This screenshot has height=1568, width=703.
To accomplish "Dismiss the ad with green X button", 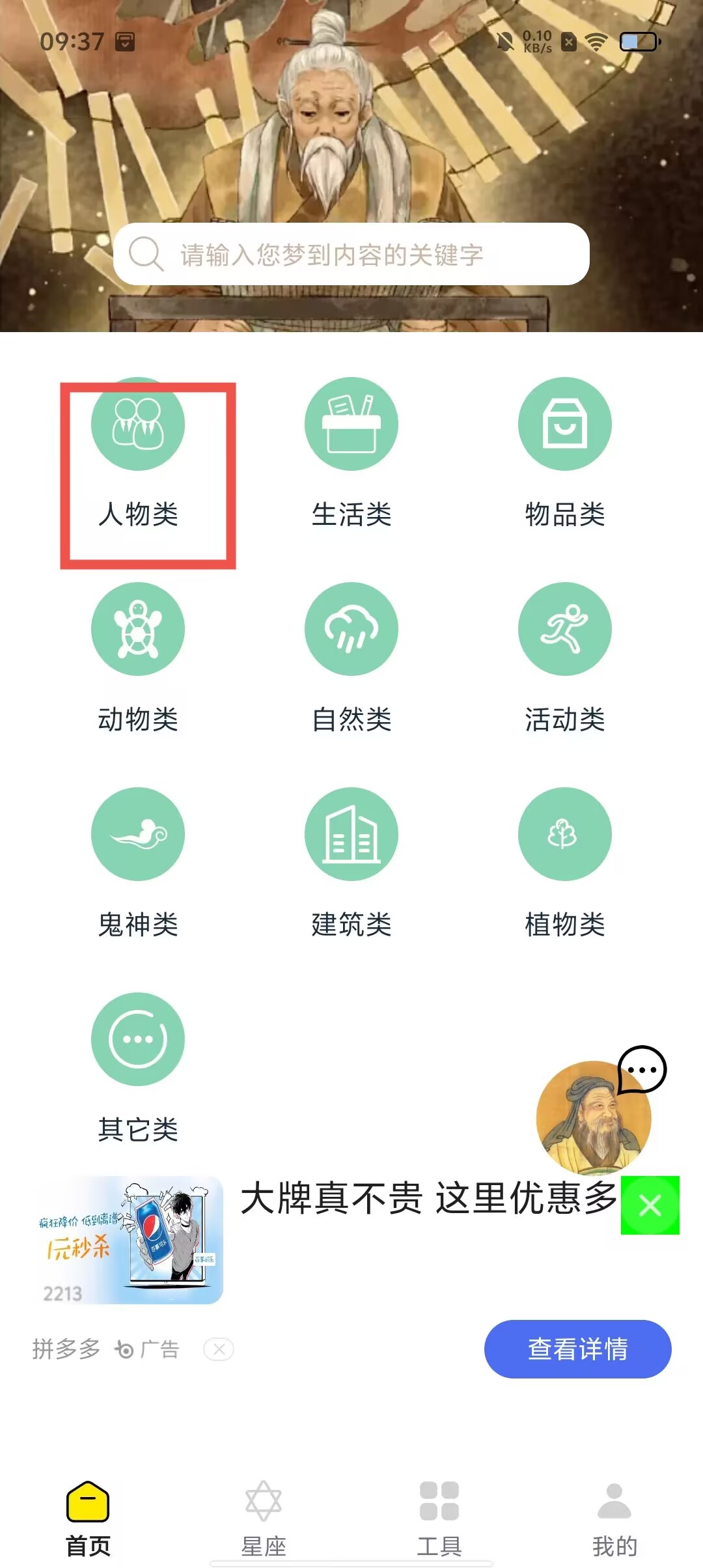I will 650,1205.
